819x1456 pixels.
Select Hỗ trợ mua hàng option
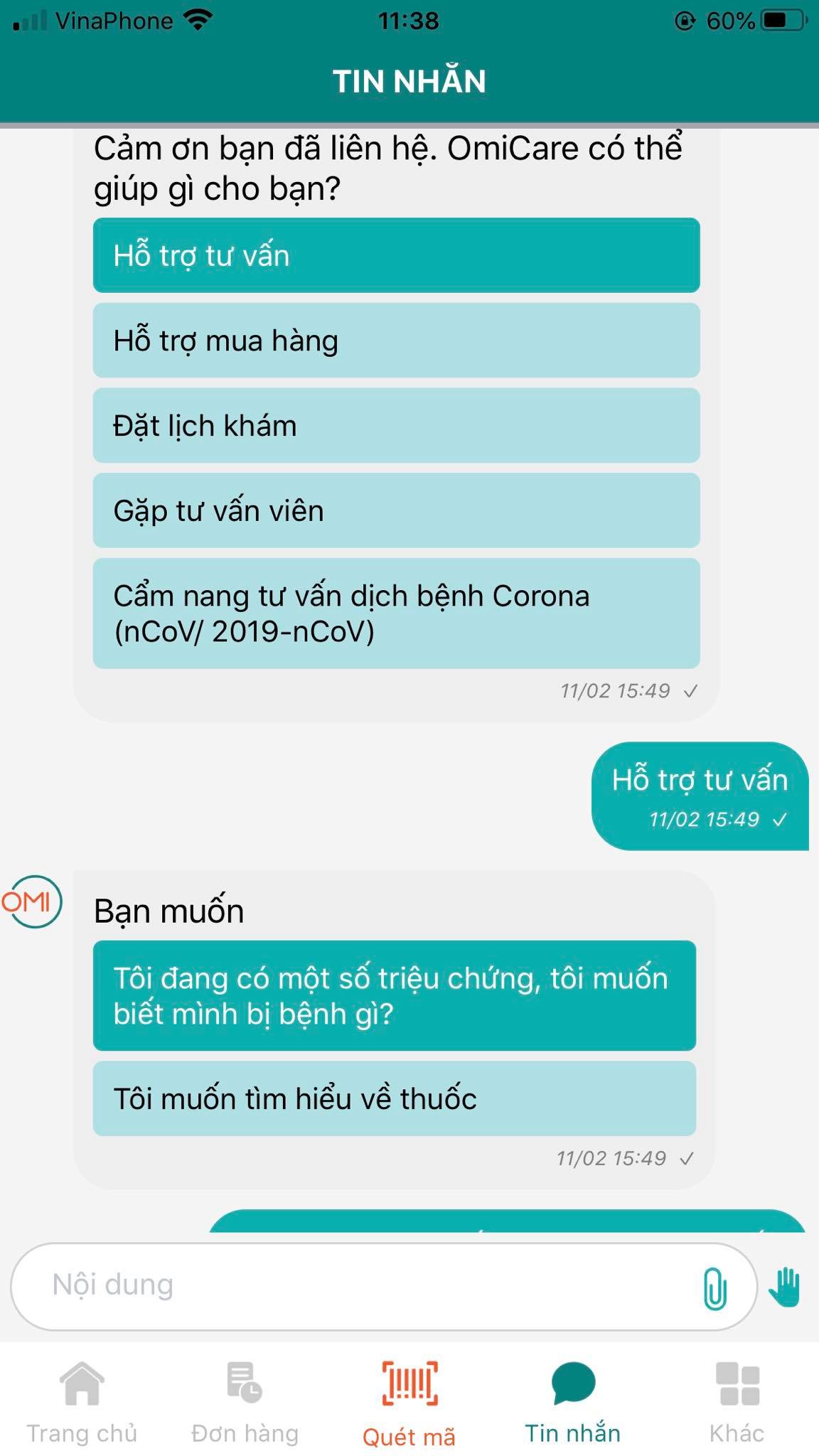pos(396,341)
